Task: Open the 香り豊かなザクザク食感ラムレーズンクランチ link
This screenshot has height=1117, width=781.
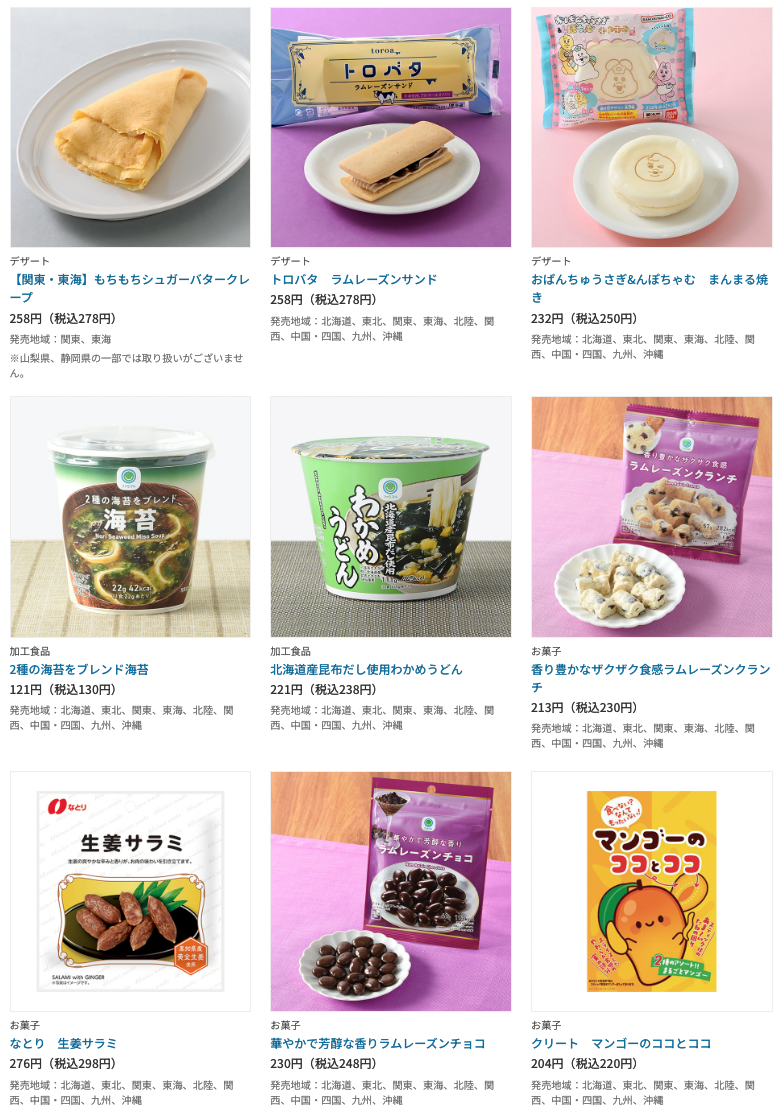Action: [650, 678]
